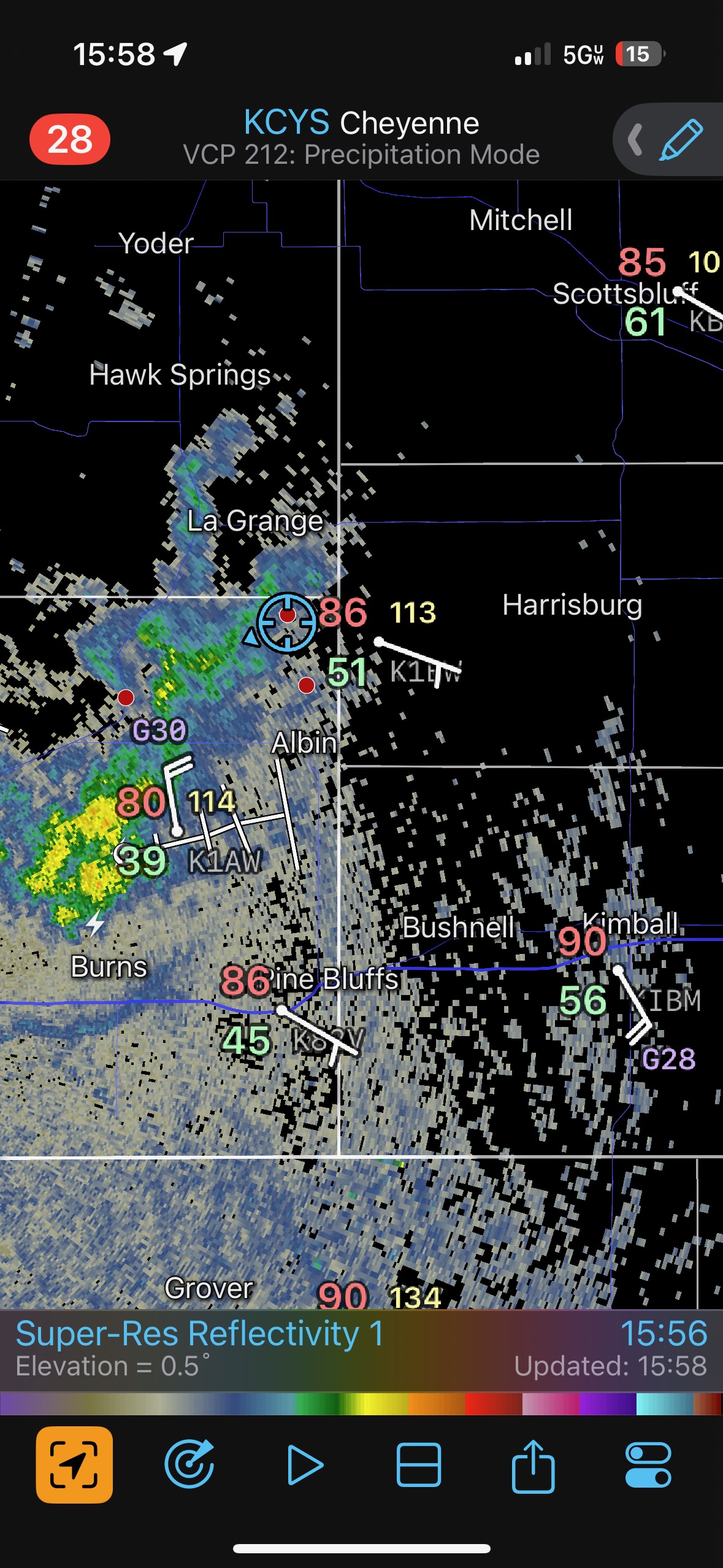Toggle location tracking mode

74,1465
